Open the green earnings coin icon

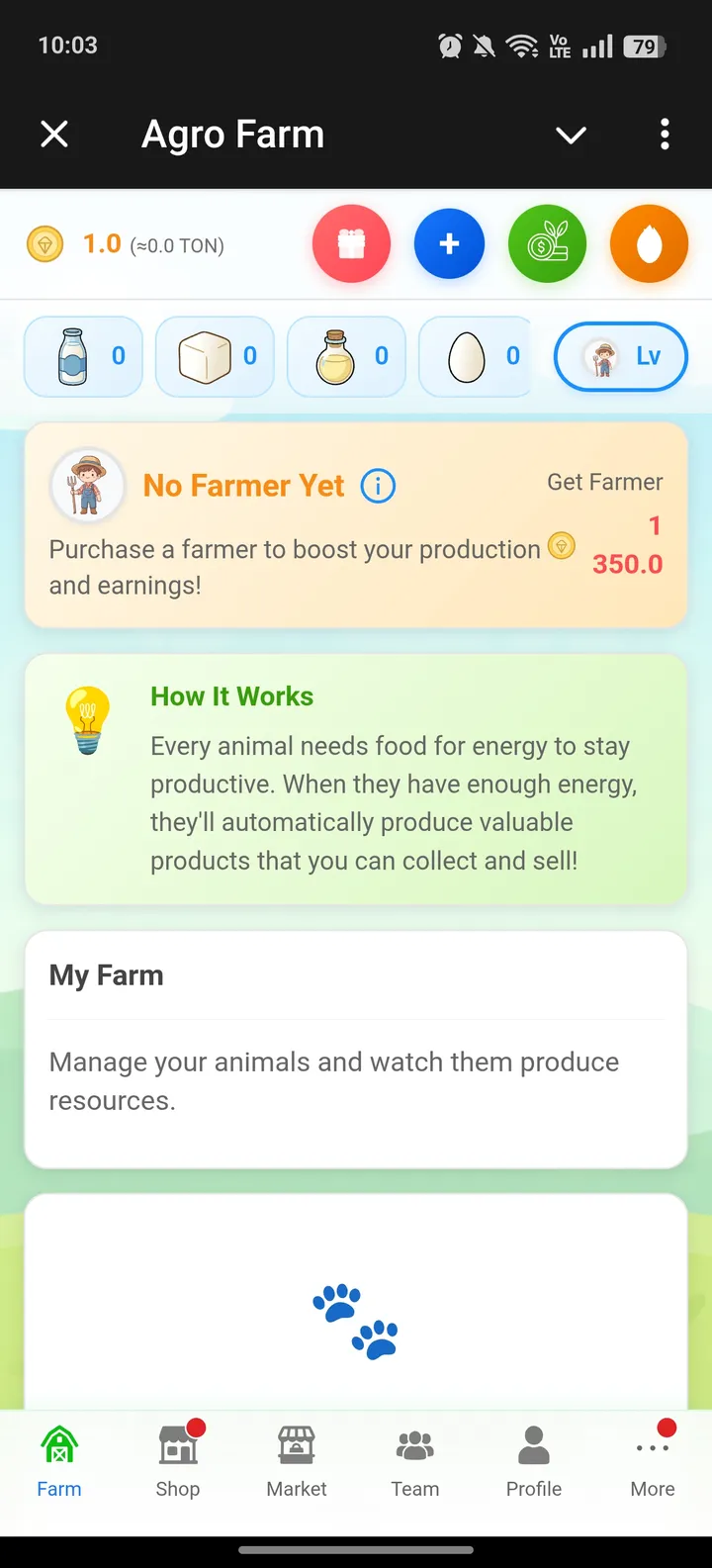click(547, 243)
